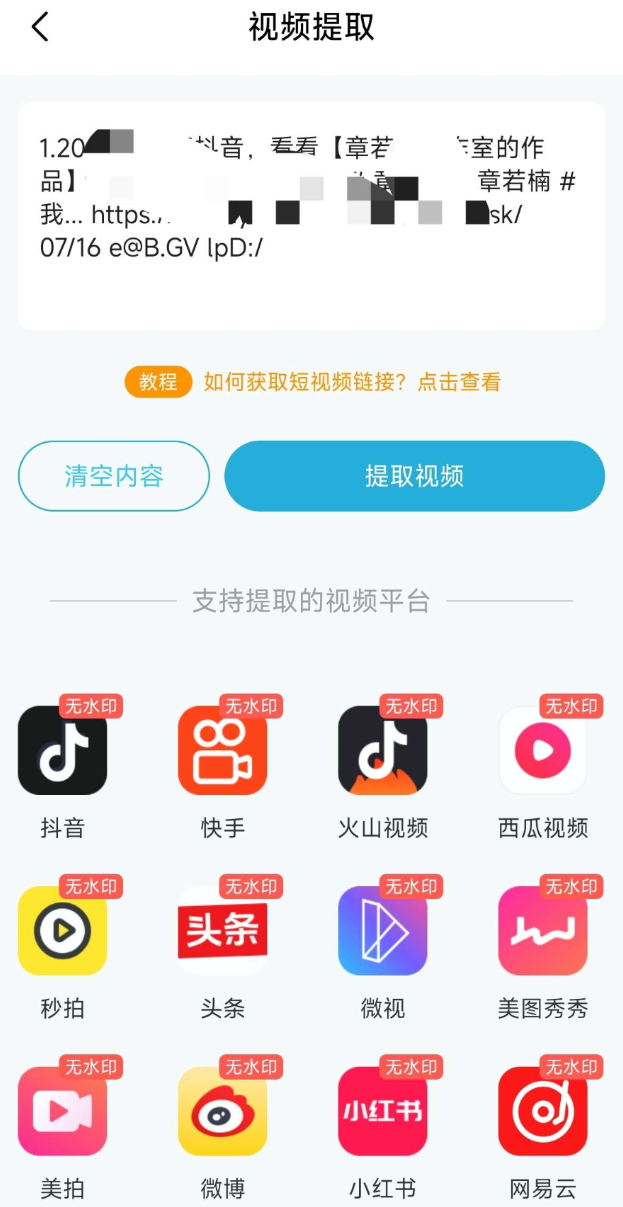Select the 西瓜视频 platform
This screenshot has width=623, height=1207.
(x=543, y=751)
